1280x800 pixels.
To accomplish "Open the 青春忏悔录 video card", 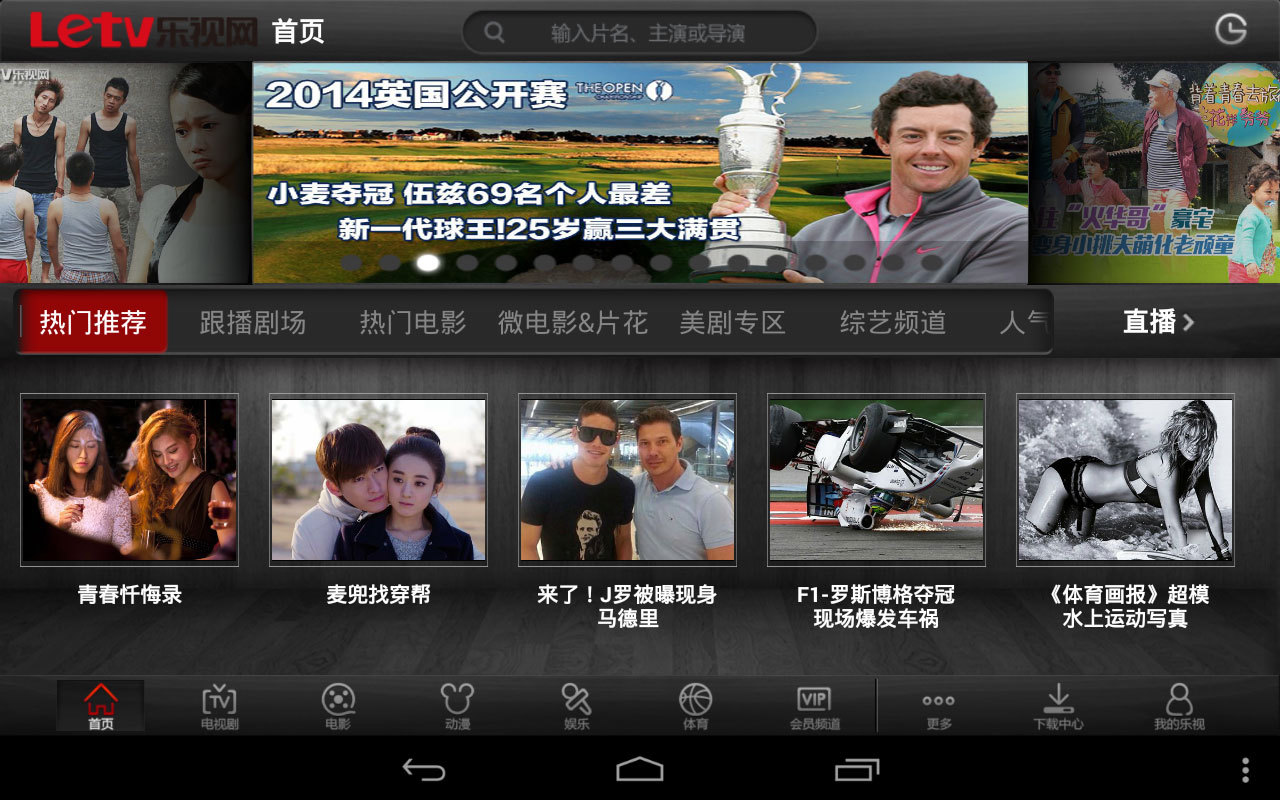I will coord(130,480).
